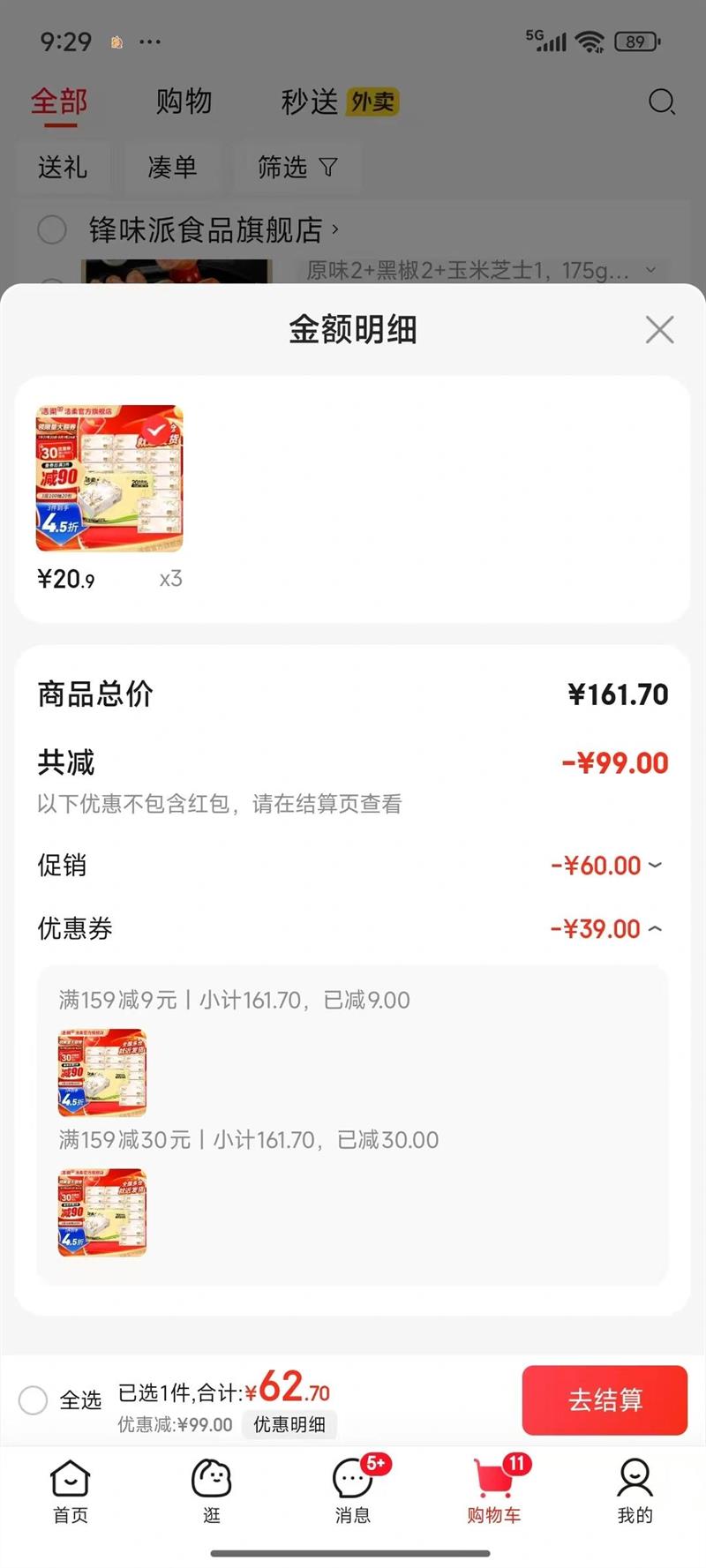Open the 我的 profile tab
Screen dimensions: 706x1568
[x=635, y=1490]
